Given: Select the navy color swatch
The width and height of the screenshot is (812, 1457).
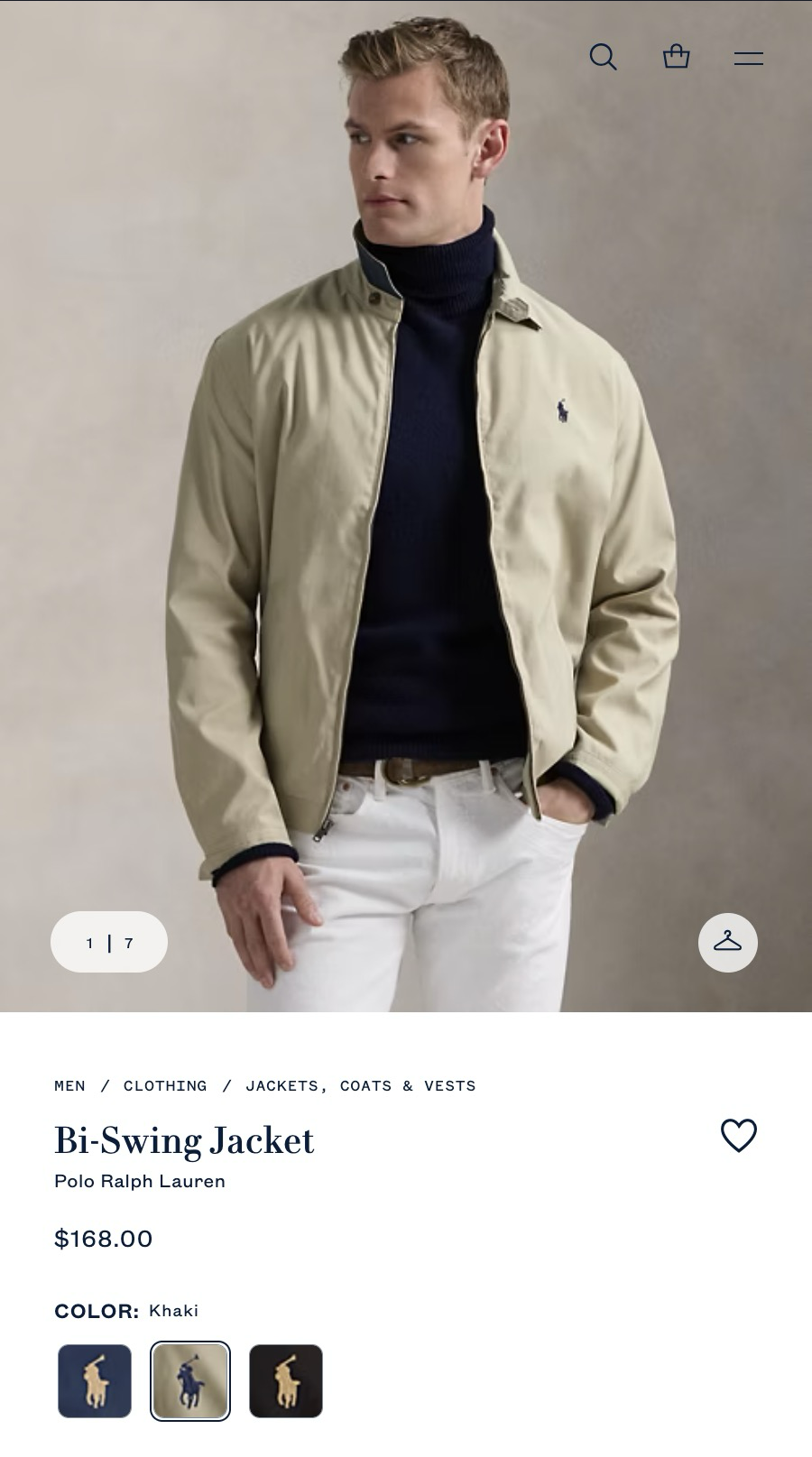Looking at the screenshot, I should point(95,1380).
